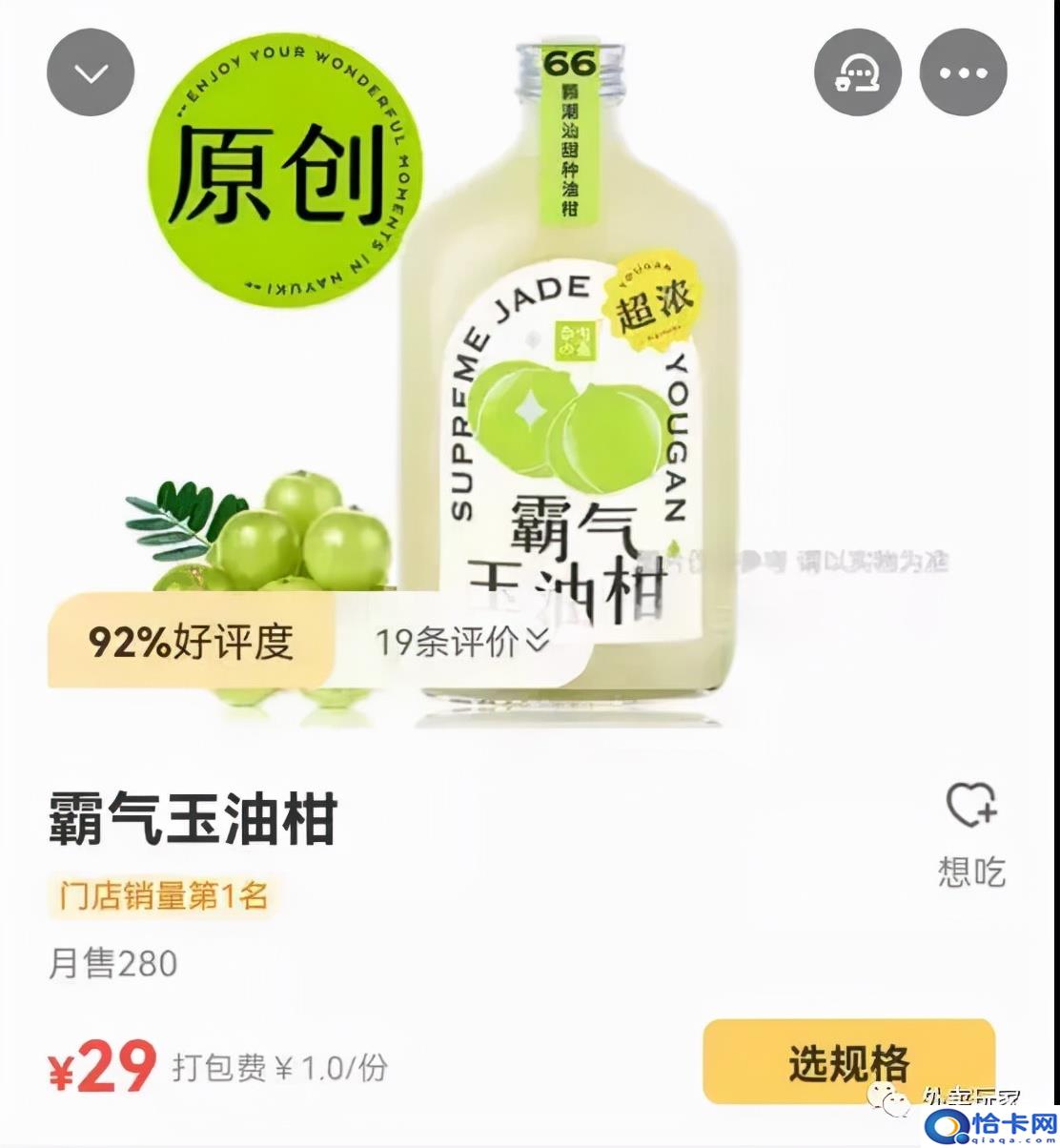
Task: Collapse the product detail with down chevron
Action: point(91,73)
